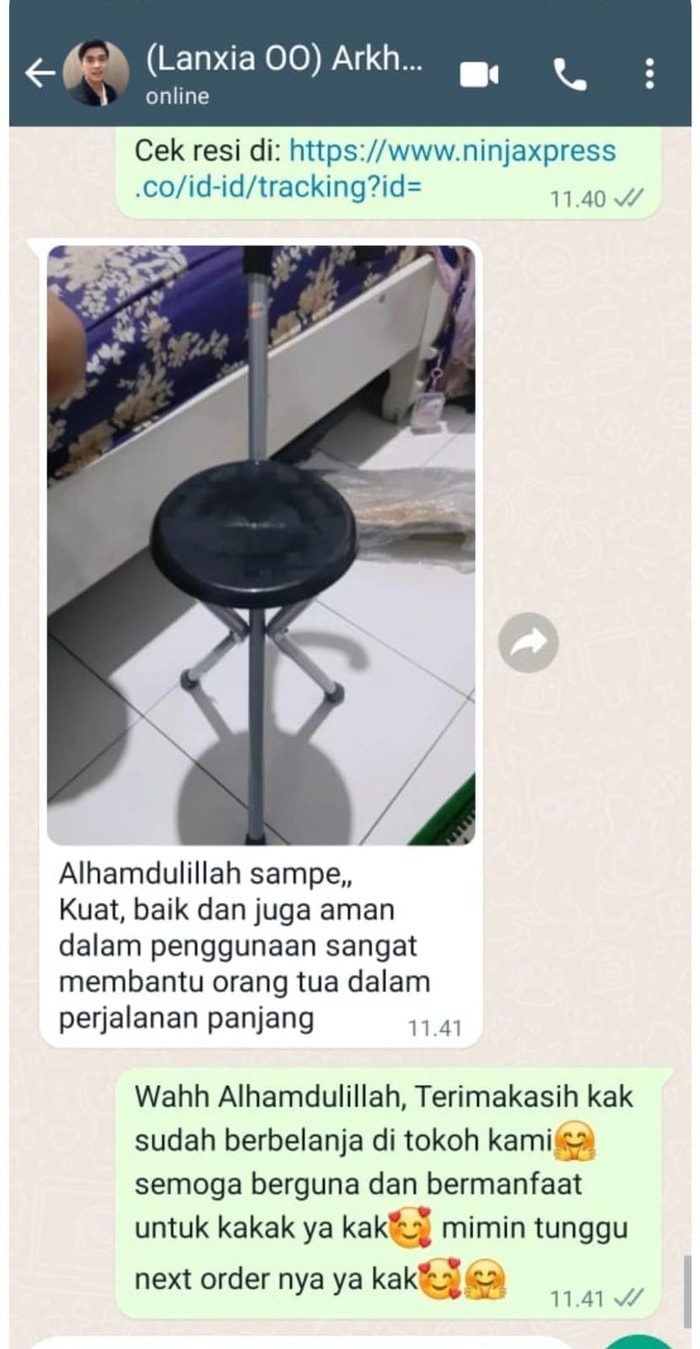Go back to the chat list
700x1349 pixels.
40,73
